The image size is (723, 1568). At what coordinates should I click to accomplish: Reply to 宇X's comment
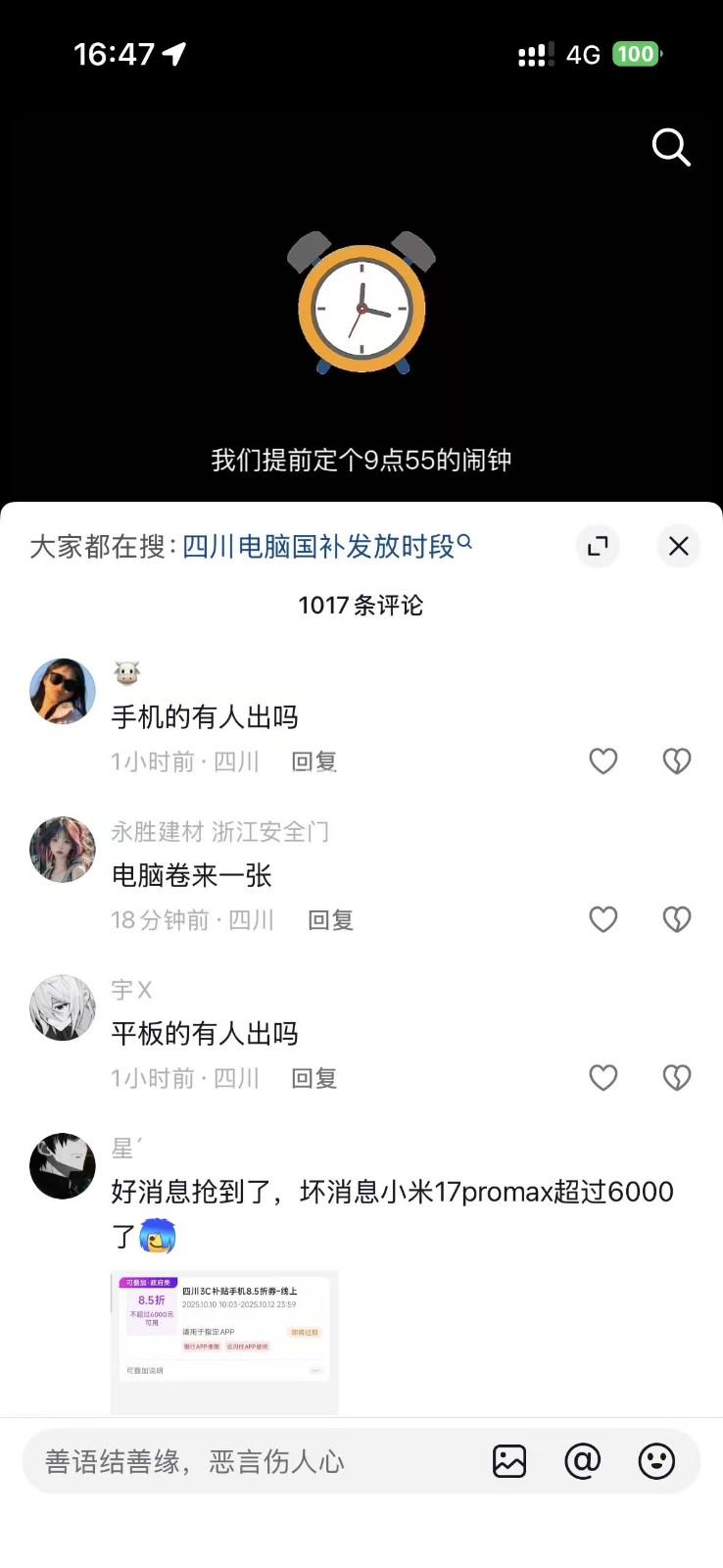point(314,1078)
